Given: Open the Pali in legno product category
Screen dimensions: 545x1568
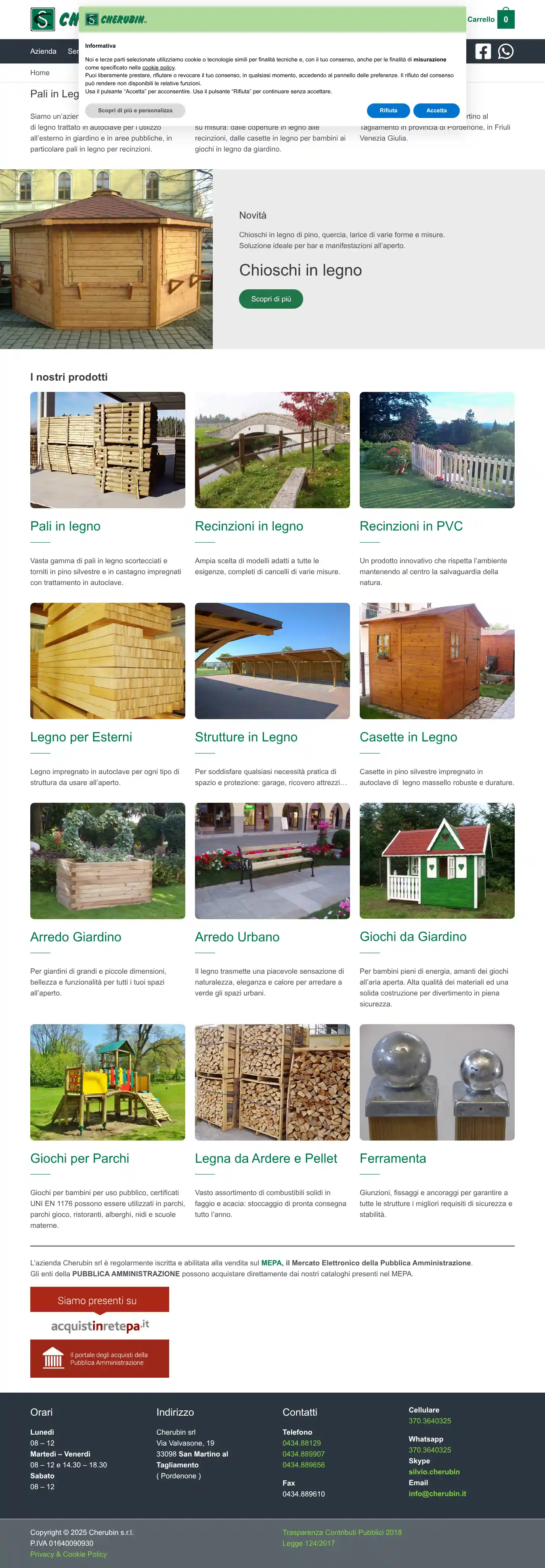Looking at the screenshot, I should pyautogui.click(x=66, y=526).
